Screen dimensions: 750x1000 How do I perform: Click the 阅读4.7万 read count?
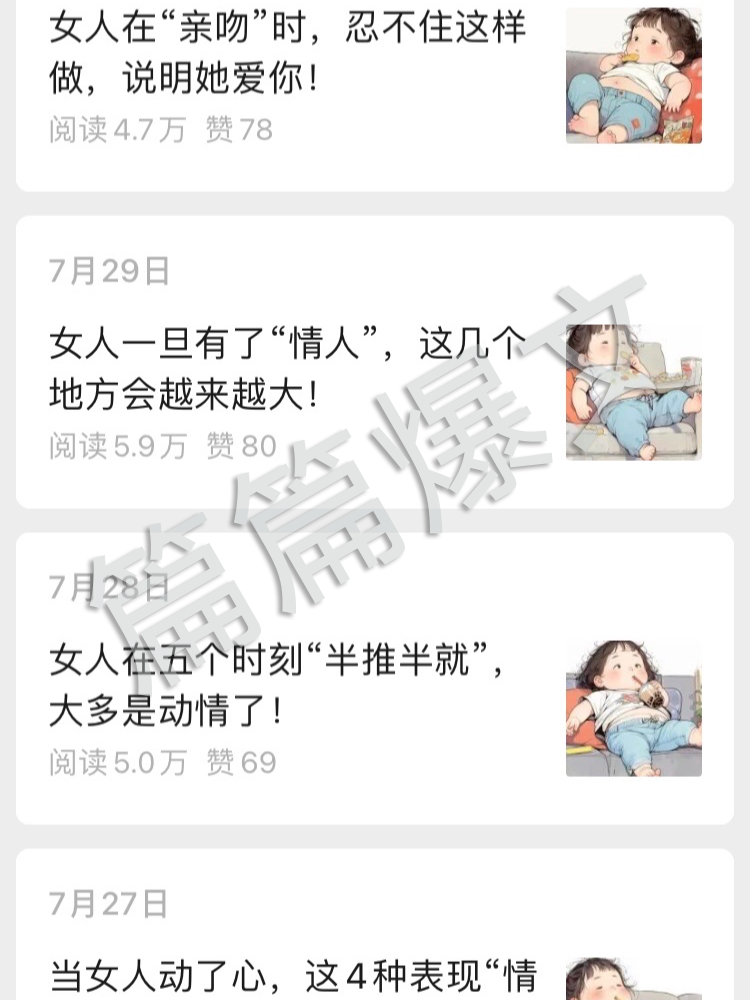(x=115, y=130)
